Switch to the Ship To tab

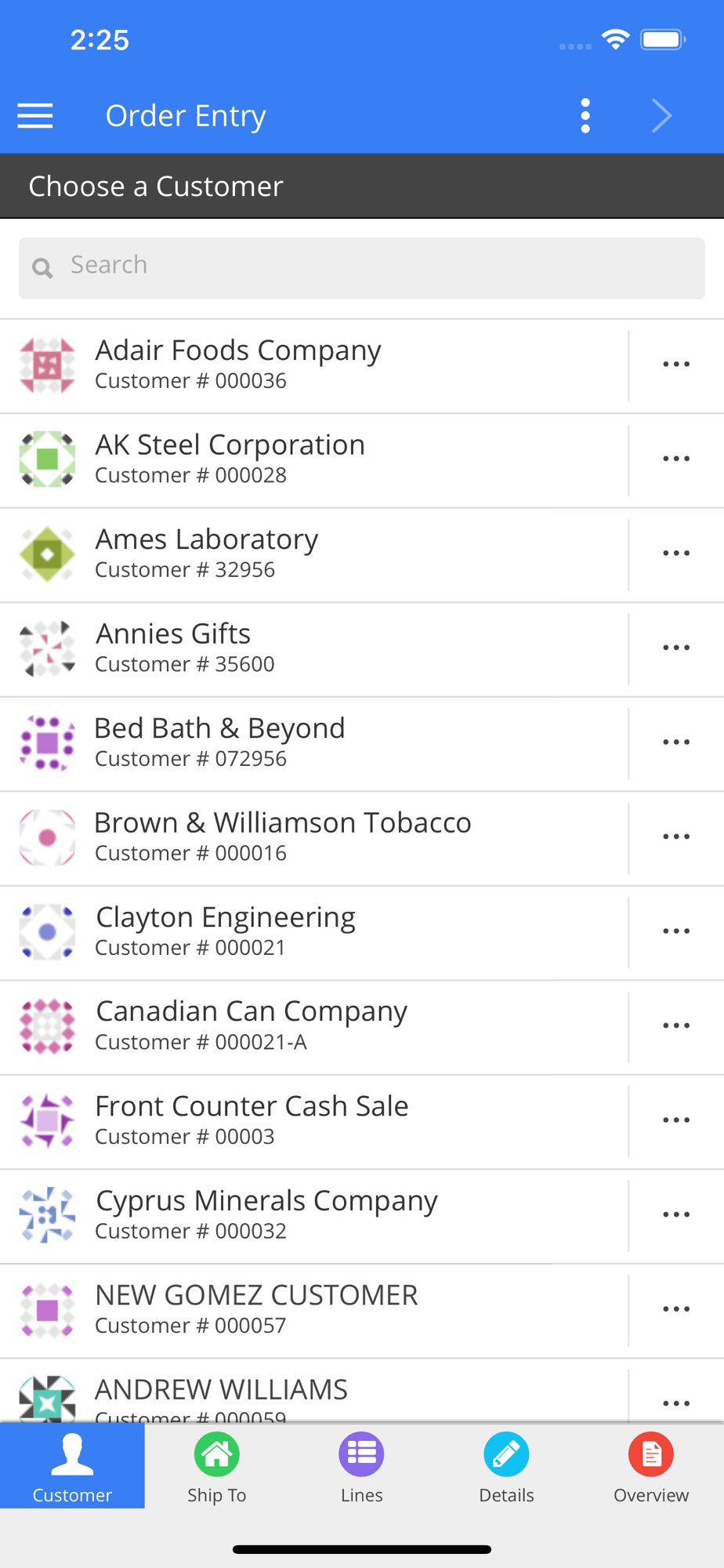coord(217,1467)
